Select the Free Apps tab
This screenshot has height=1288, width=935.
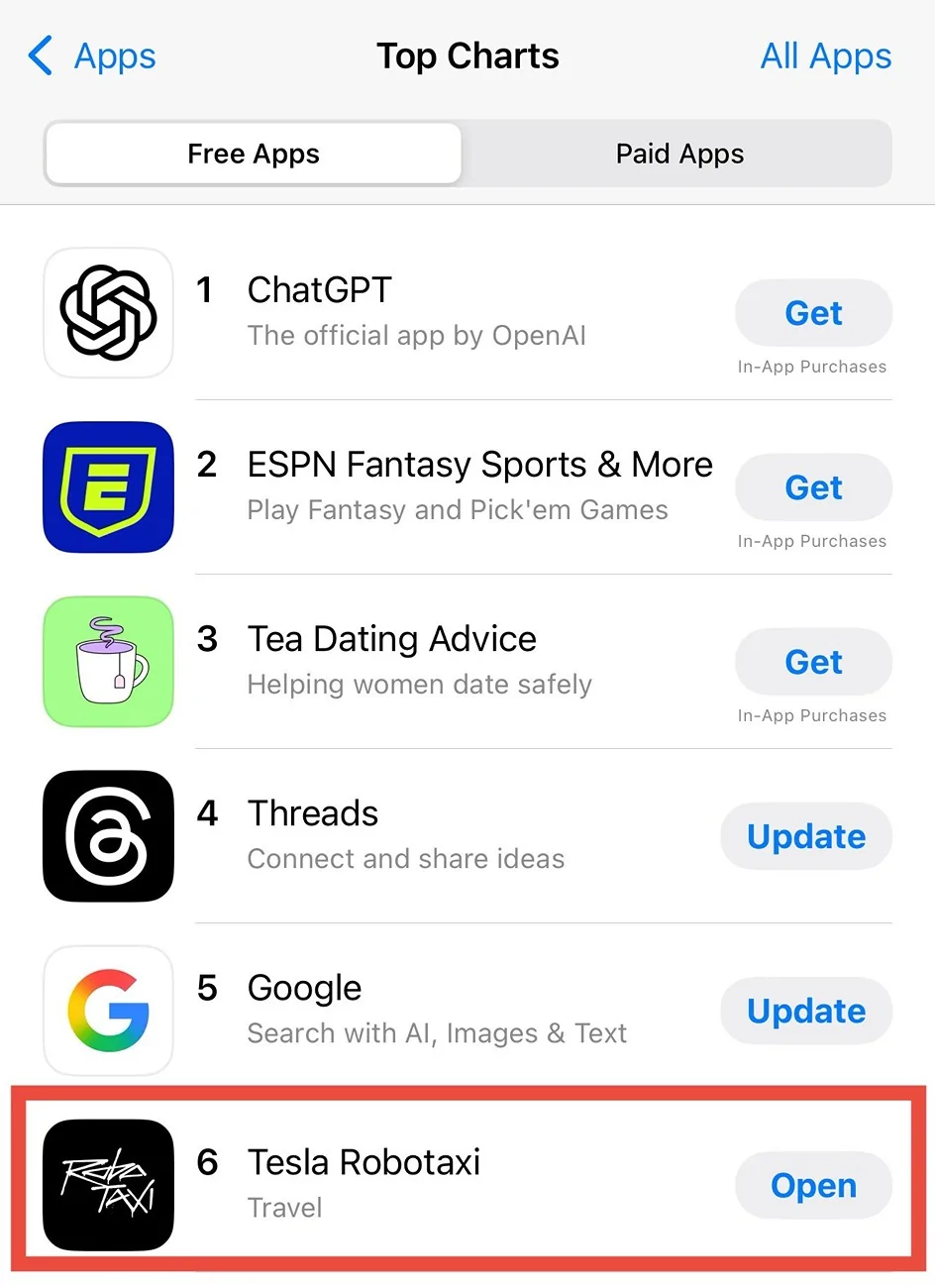[254, 154]
